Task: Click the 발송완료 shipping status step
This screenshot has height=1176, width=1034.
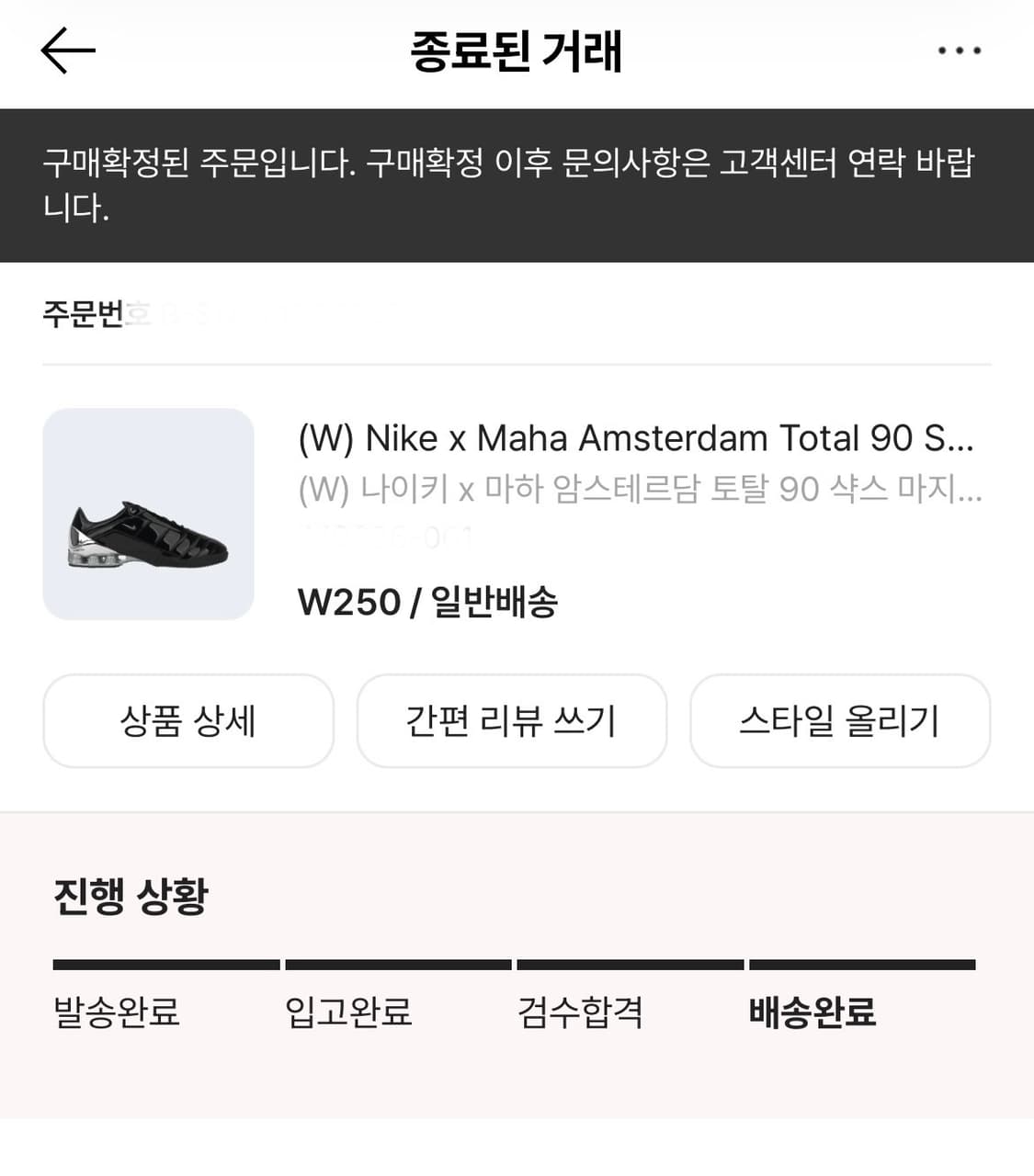Action: click(116, 1013)
